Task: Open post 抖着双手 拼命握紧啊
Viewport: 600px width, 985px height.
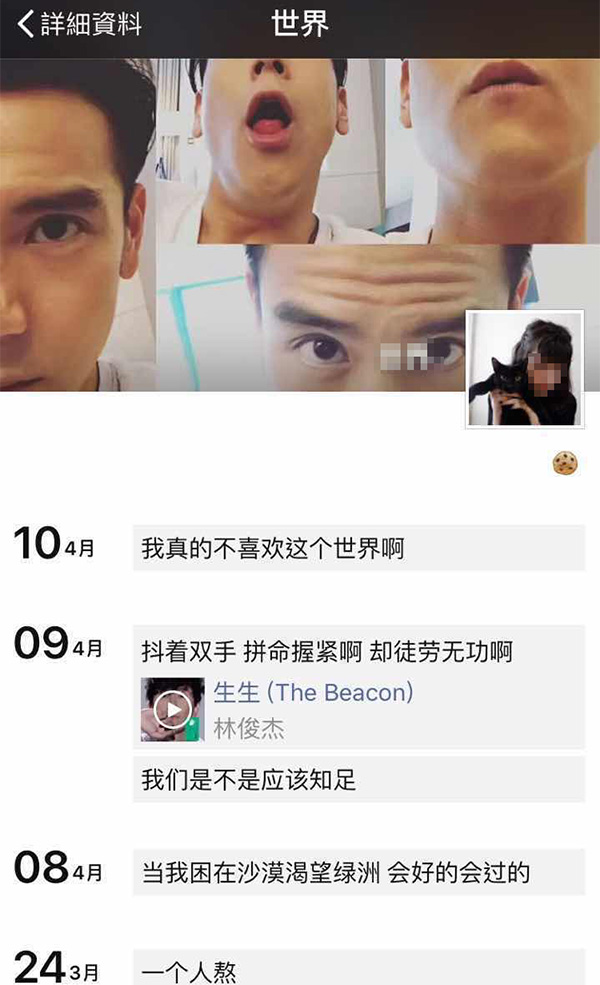Action: click(358, 652)
